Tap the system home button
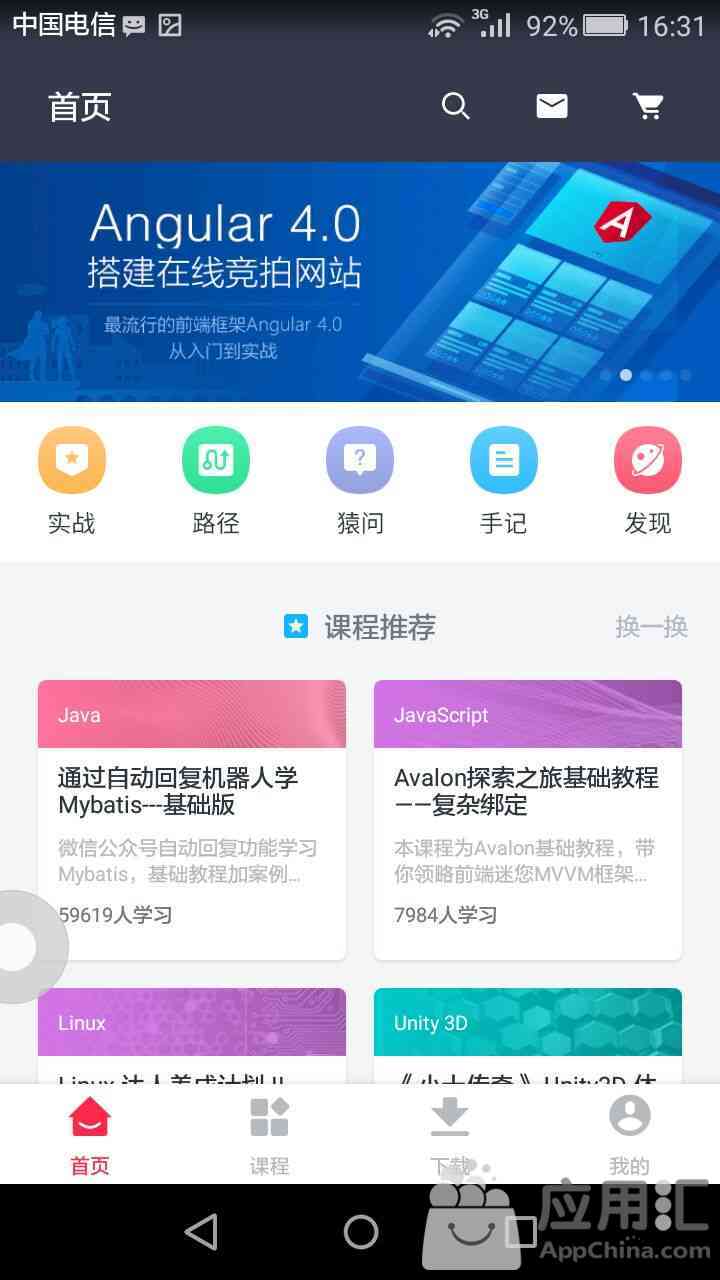 point(361,1232)
